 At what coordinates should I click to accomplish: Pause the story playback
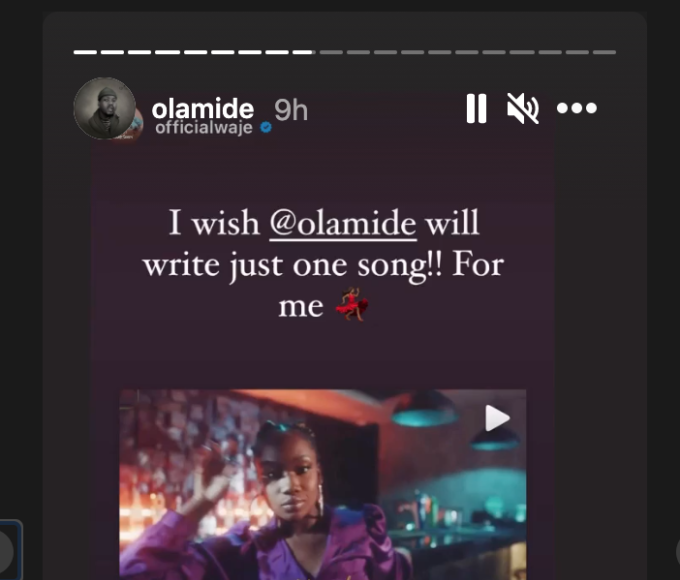click(476, 108)
